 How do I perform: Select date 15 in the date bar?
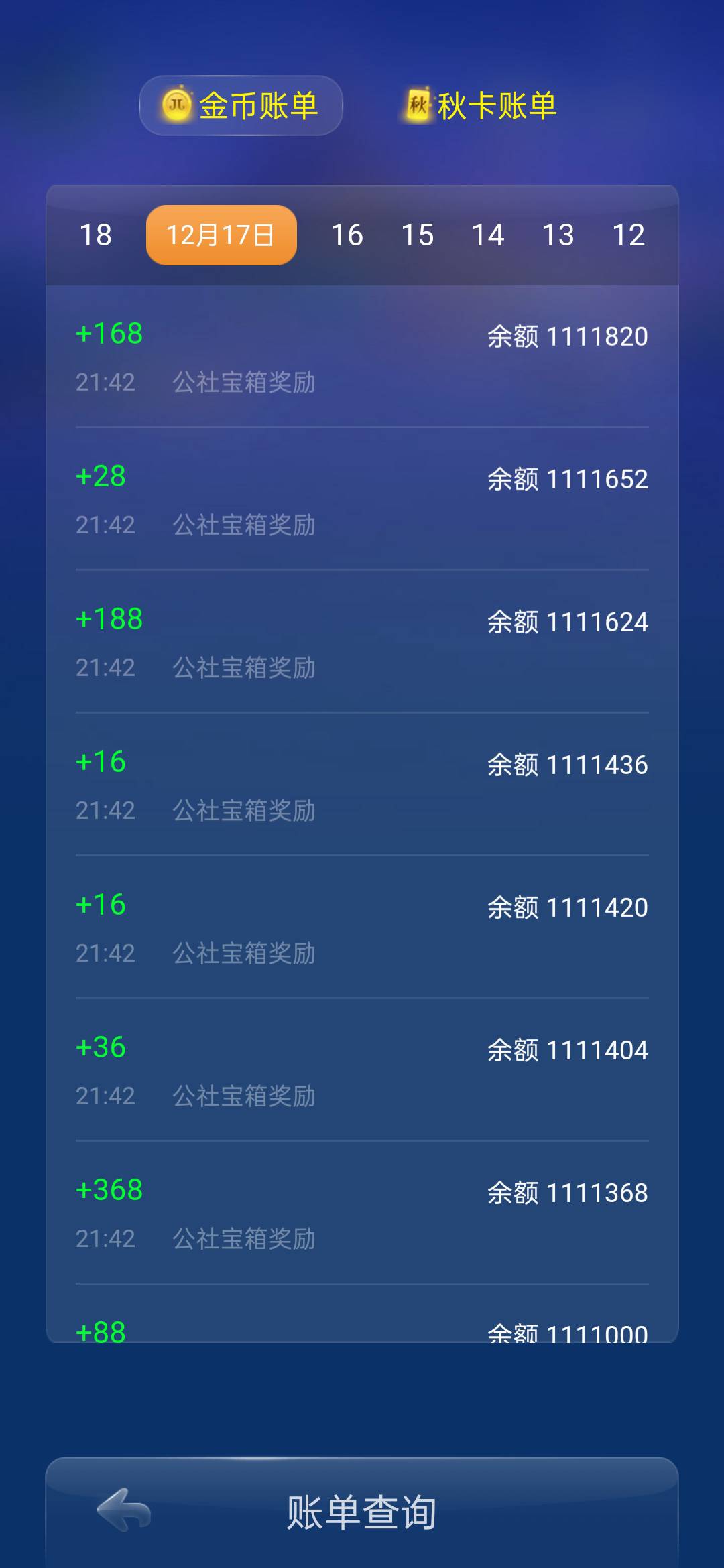(x=418, y=235)
